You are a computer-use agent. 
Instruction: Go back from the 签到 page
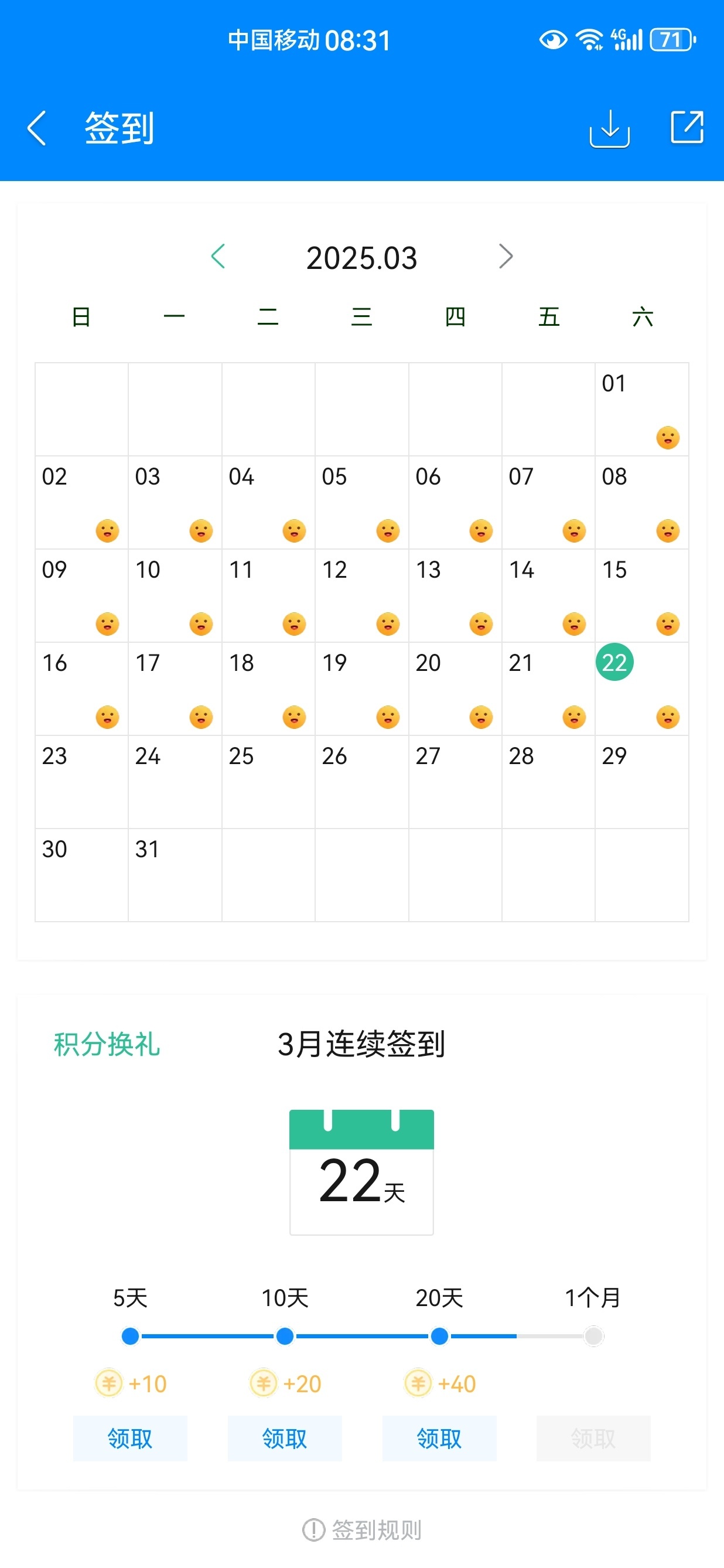coord(37,128)
